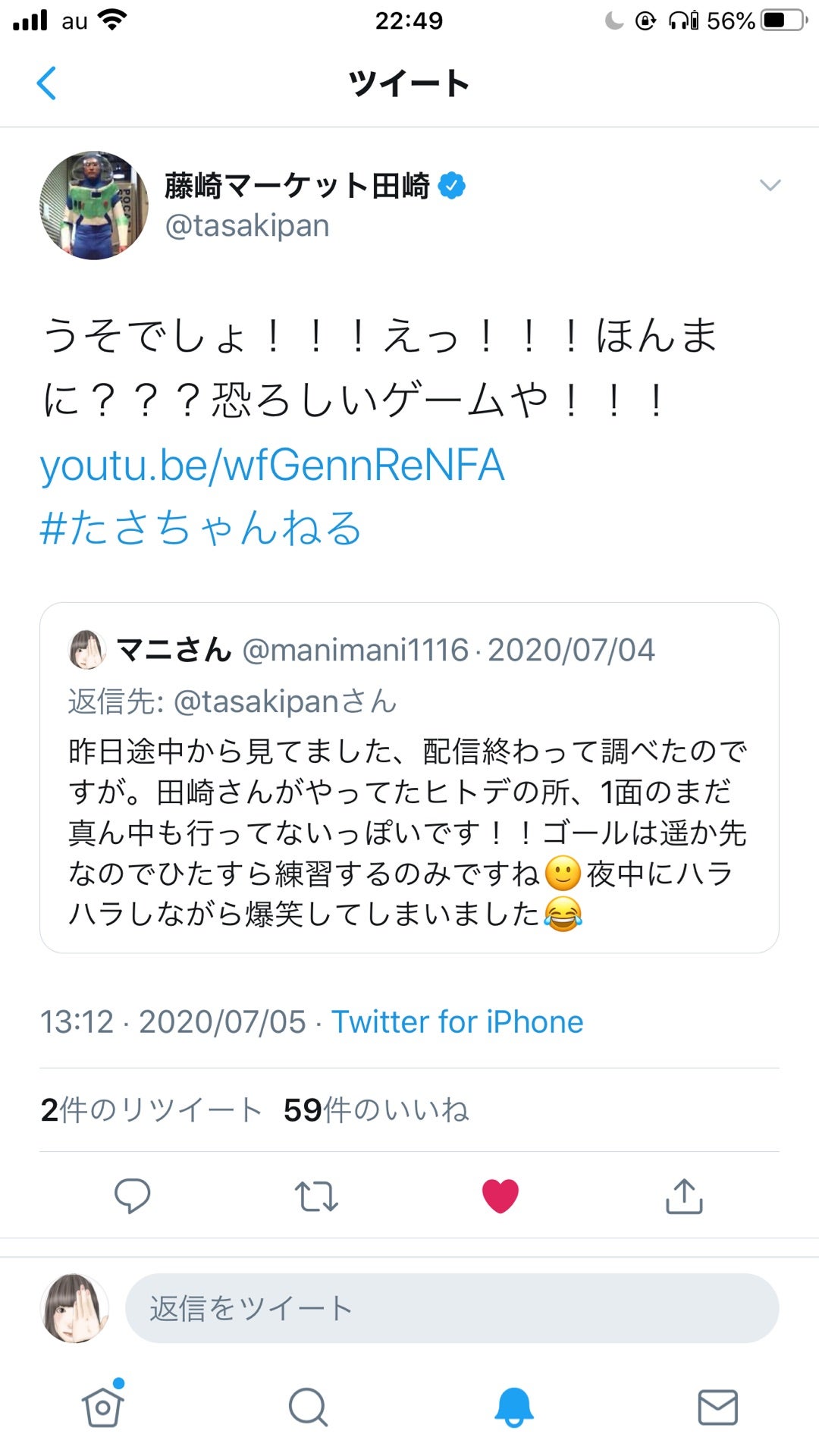Image resolution: width=819 pixels, height=1456 pixels.
Task: View the 2件のリツイート list
Action: 151,1109
